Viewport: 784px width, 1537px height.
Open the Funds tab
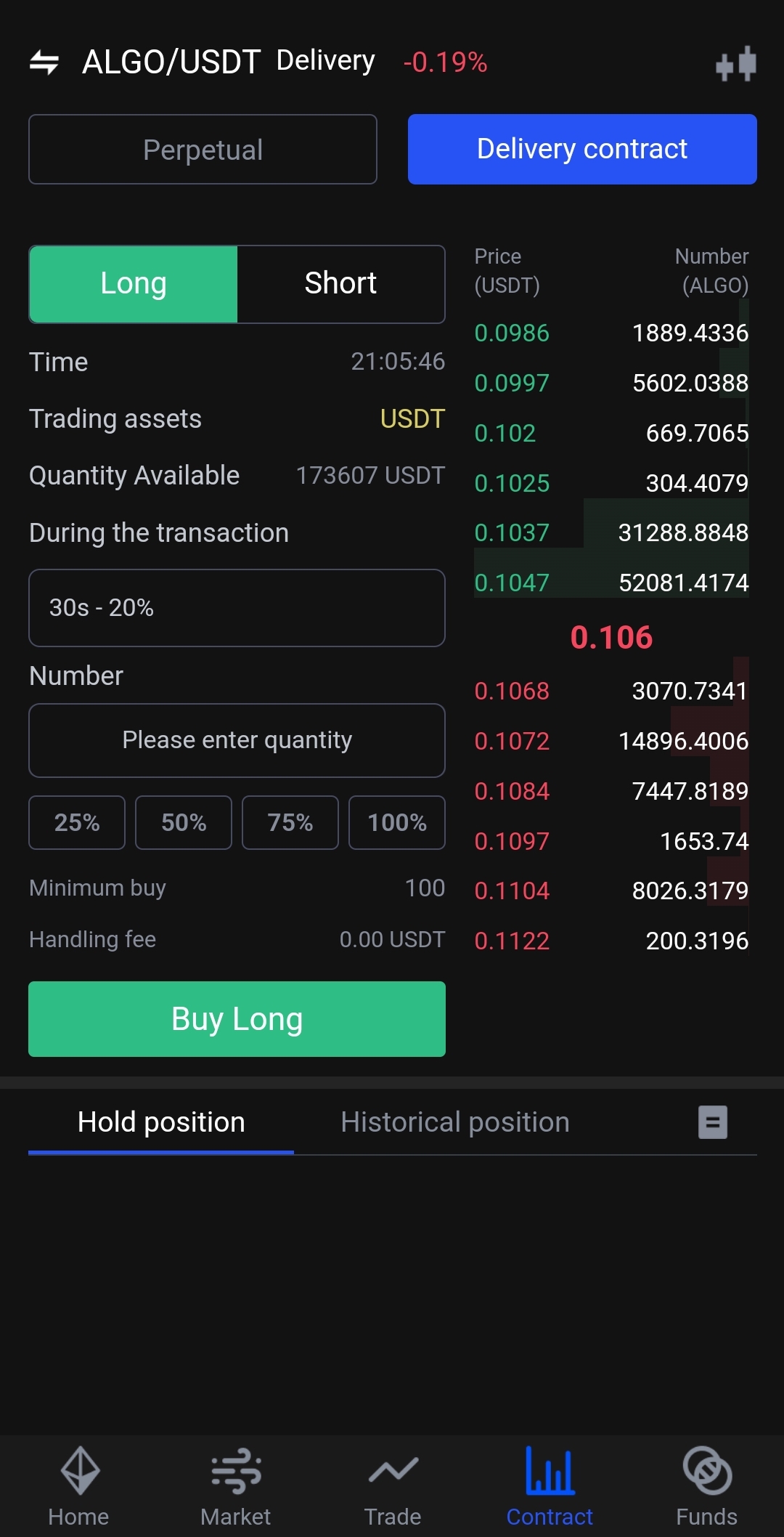click(706, 1486)
